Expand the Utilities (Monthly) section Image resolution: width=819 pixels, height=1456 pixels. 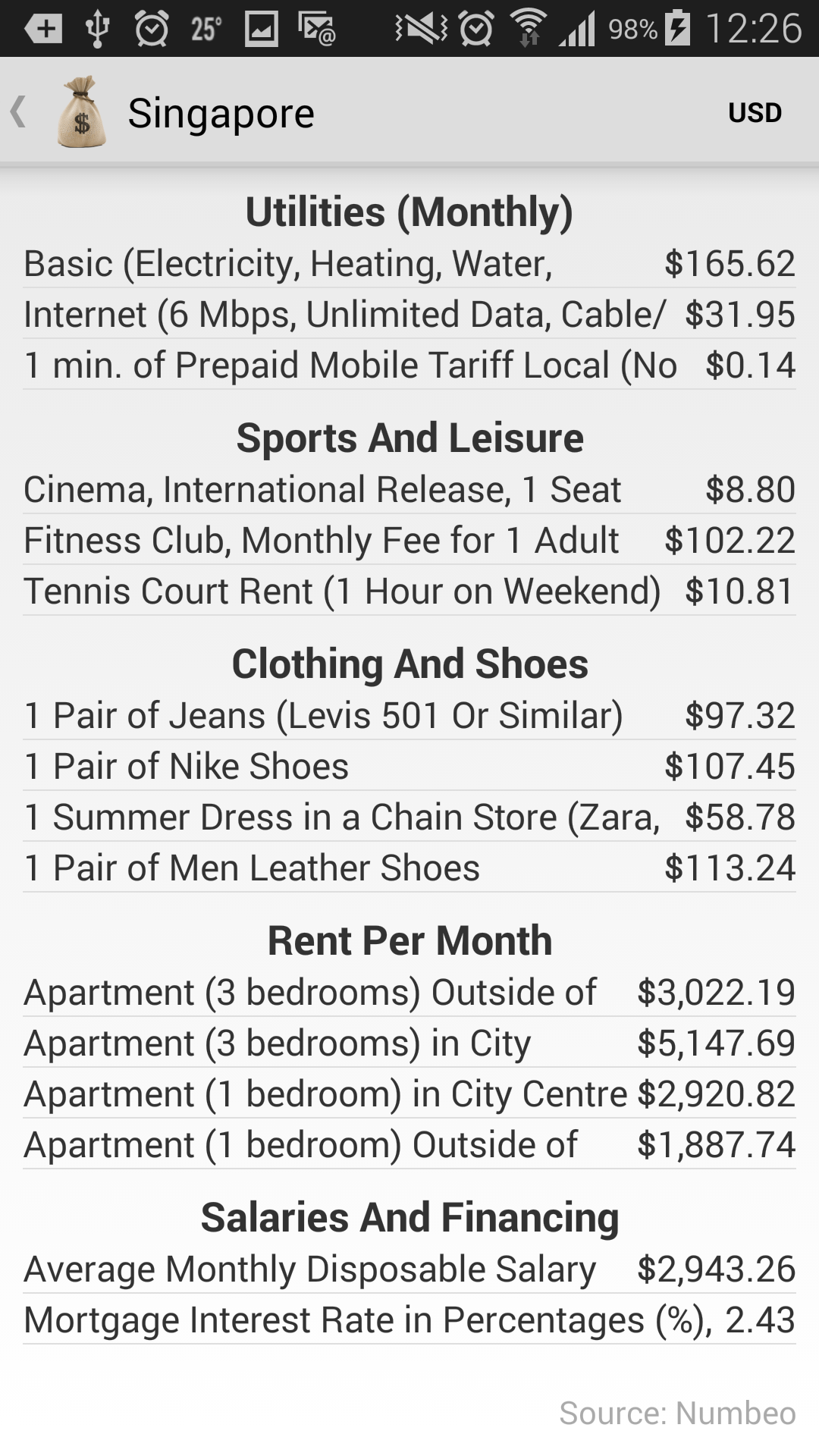coord(409,212)
